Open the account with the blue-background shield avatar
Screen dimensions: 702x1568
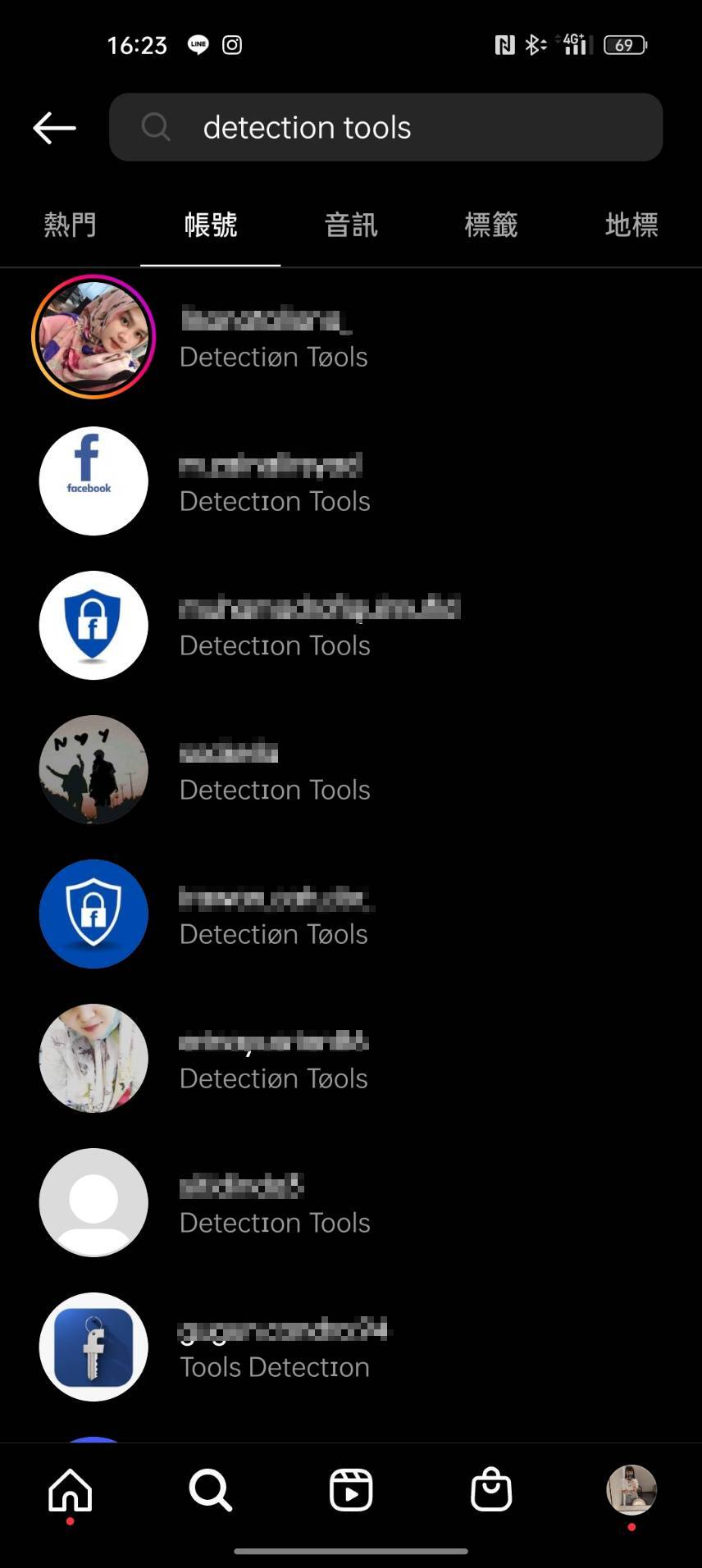pos(351,914)
